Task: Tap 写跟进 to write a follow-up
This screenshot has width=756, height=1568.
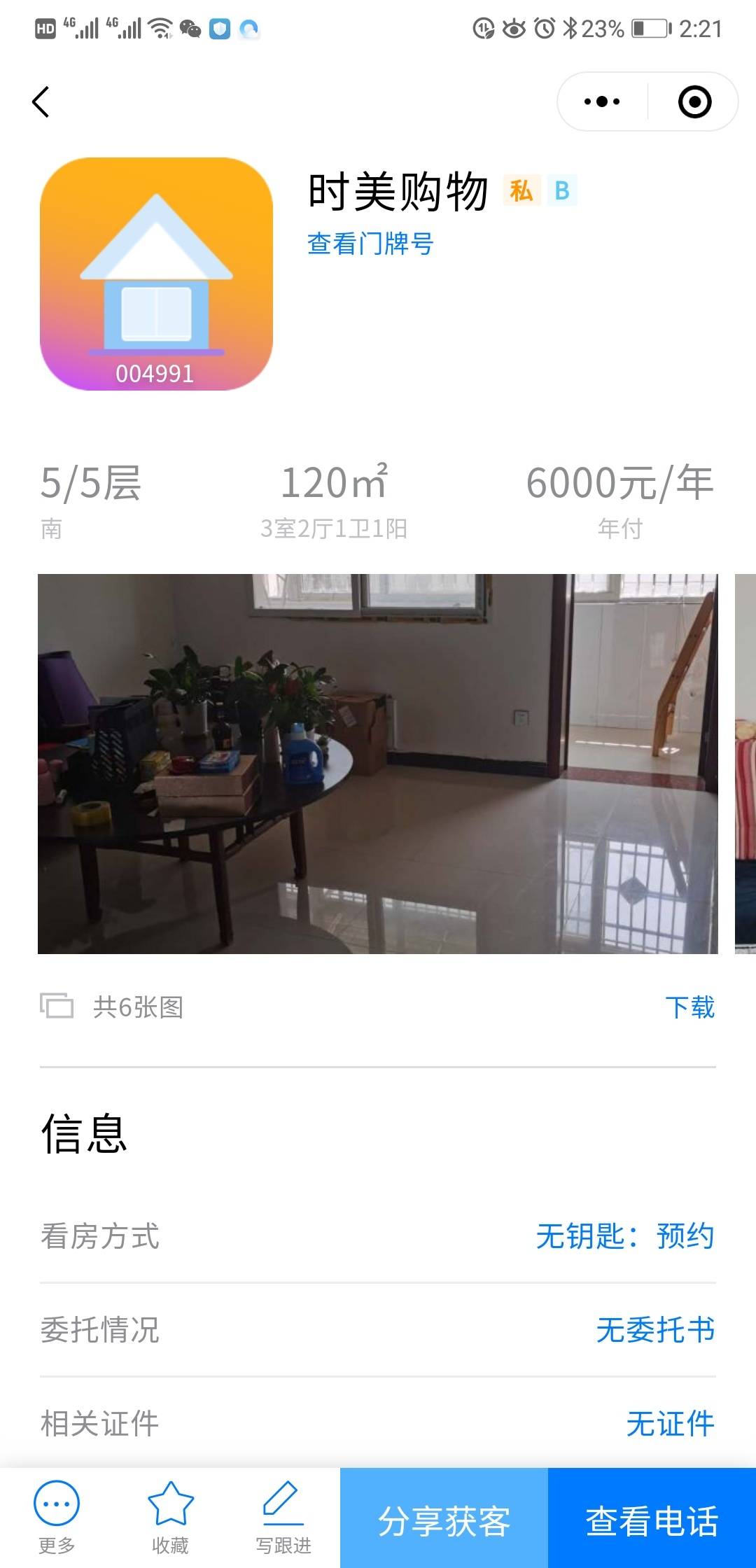Action: coord(283,1516)
